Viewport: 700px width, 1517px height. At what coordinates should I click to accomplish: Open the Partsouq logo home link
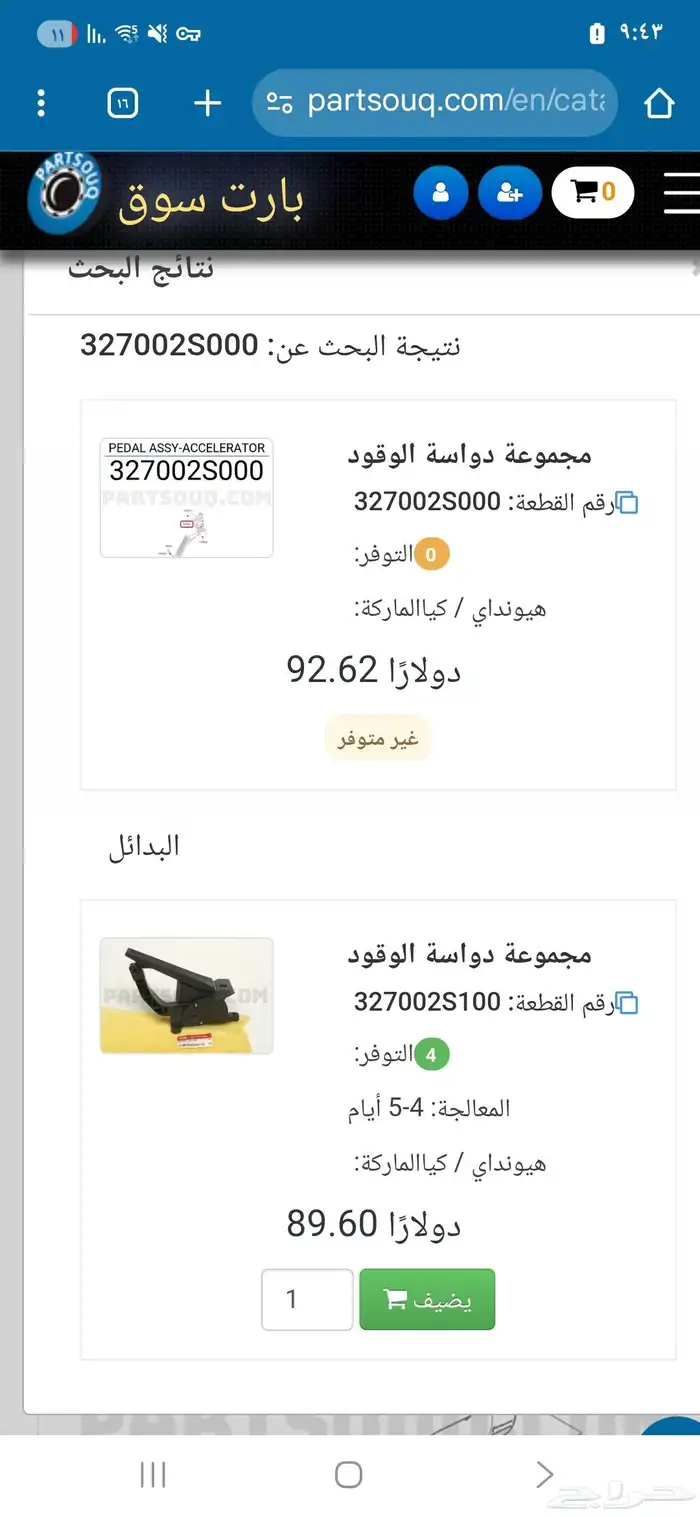point(66,193)
